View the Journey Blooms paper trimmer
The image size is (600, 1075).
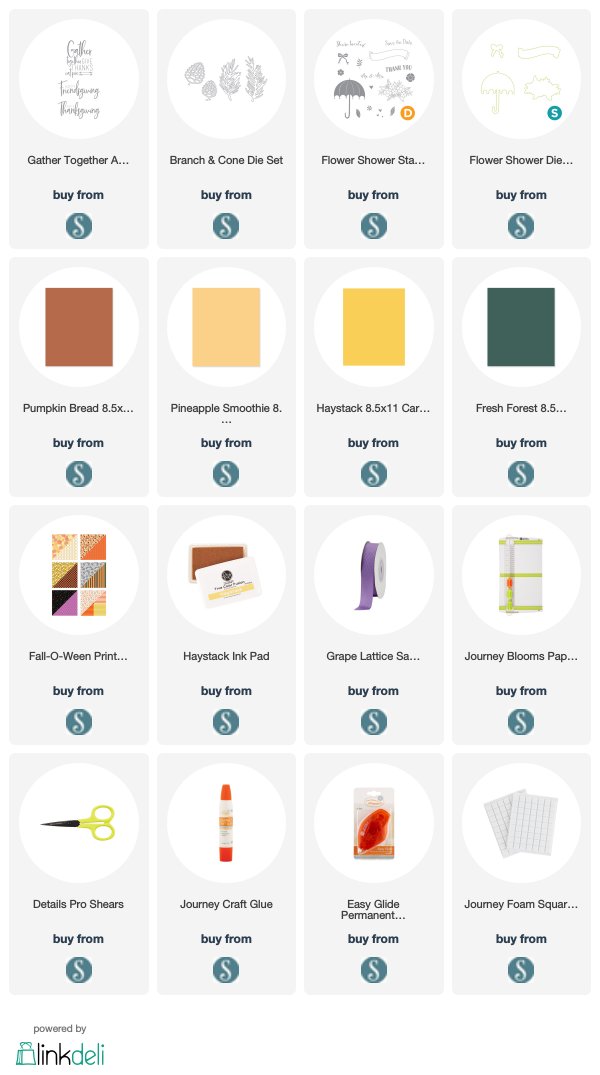[x=521, y=625]
